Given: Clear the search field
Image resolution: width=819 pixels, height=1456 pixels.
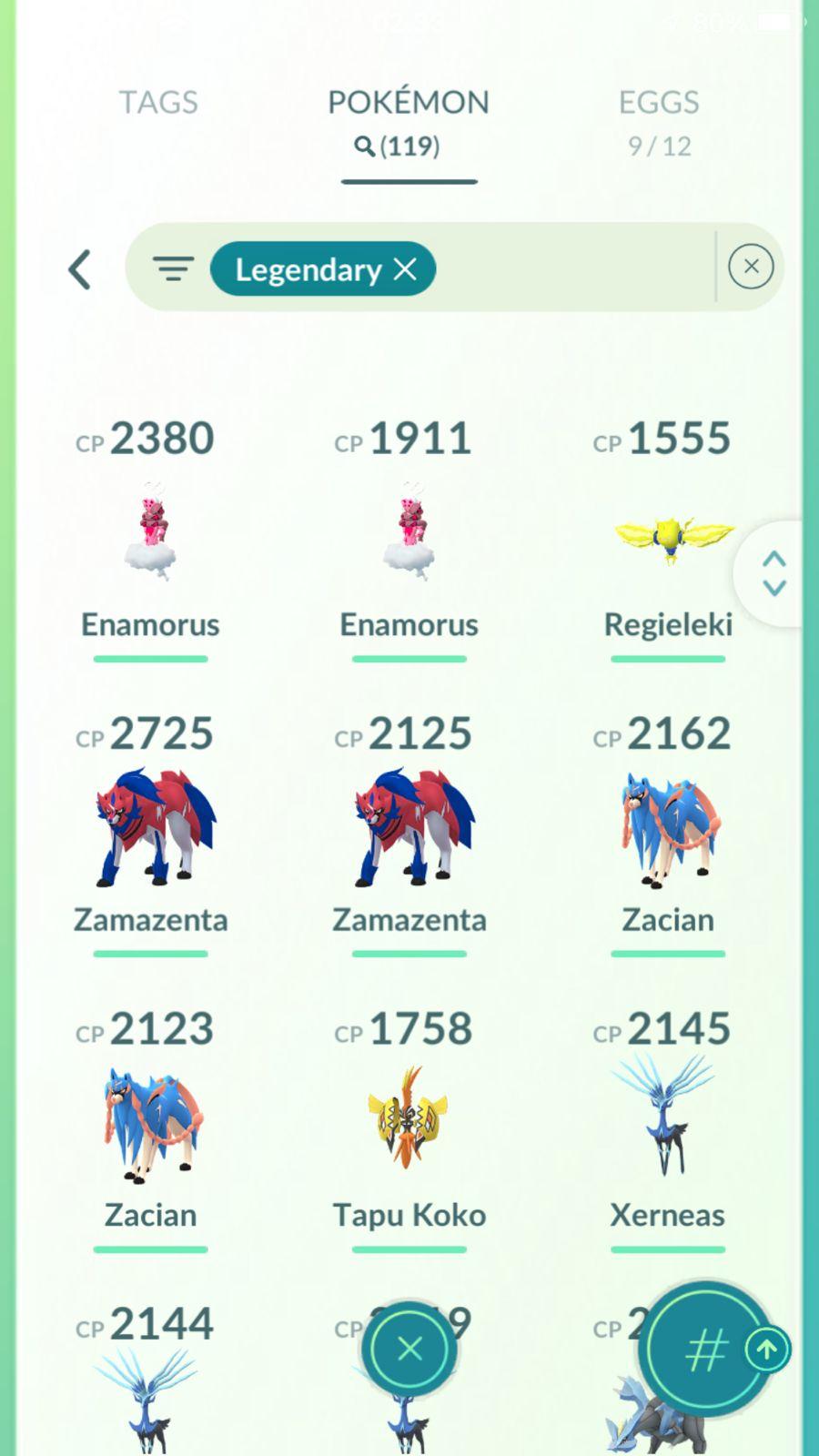Looking at the screenshot, I should click(751, 267).
